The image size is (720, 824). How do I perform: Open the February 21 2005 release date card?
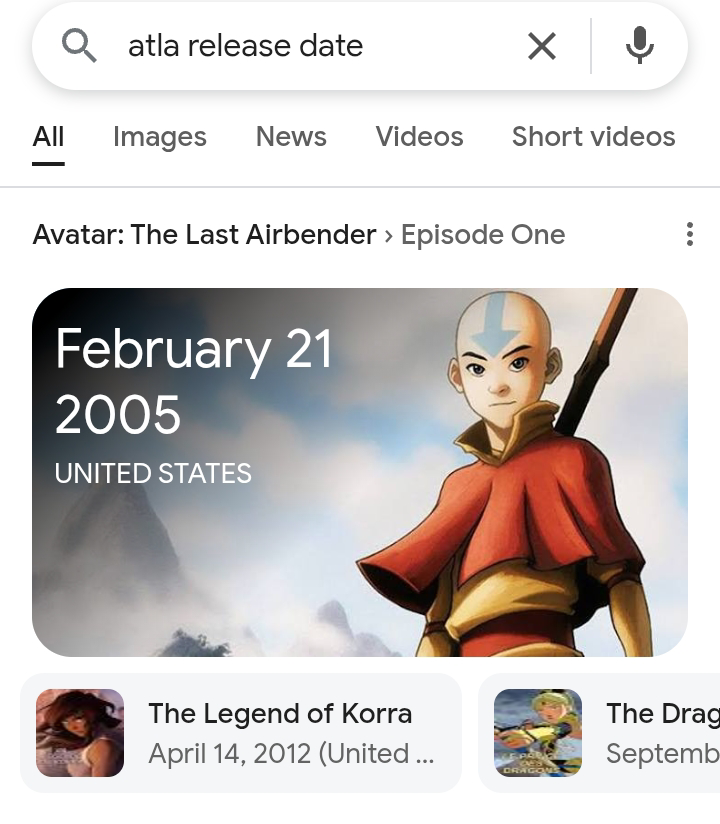(360, 472)
